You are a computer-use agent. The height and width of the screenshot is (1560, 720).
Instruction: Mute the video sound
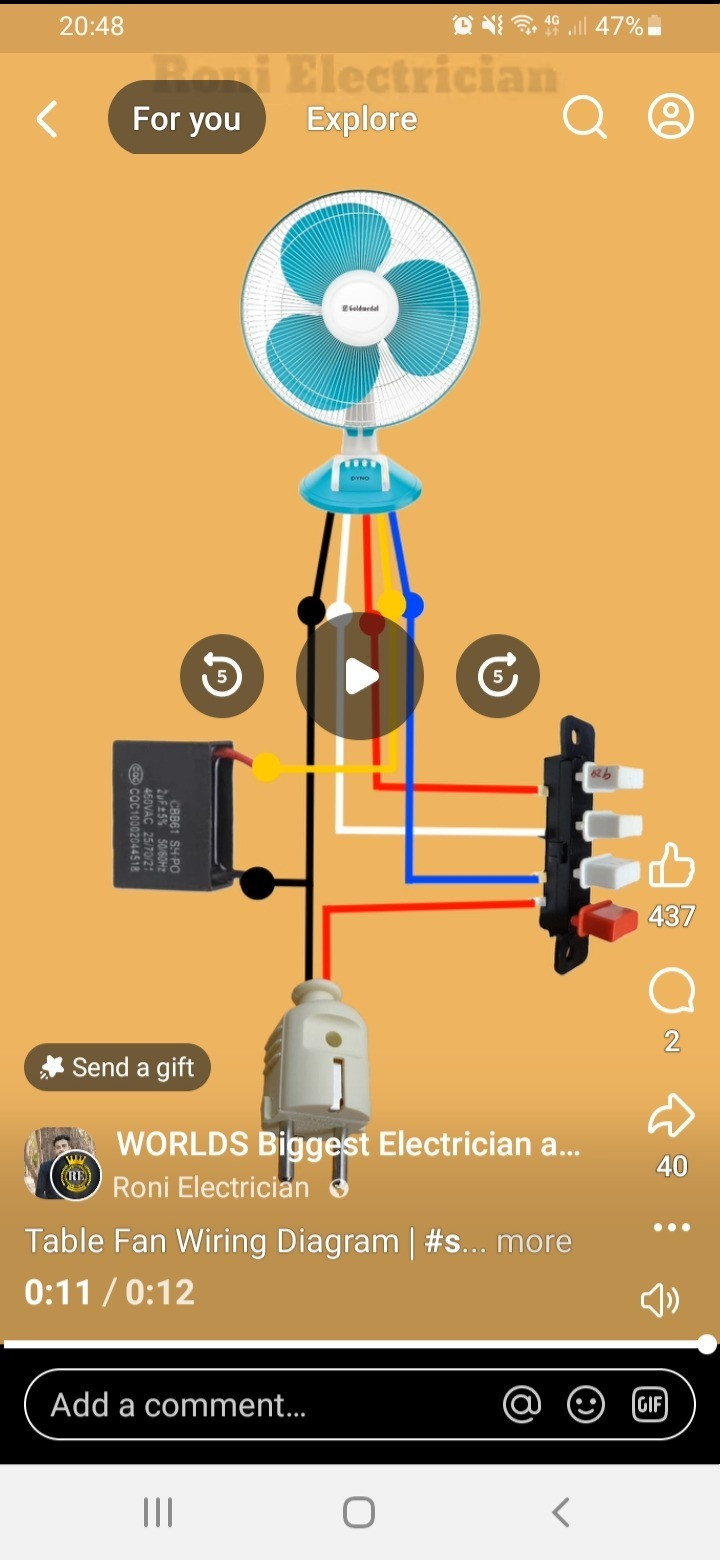[x=660, y=1300]
